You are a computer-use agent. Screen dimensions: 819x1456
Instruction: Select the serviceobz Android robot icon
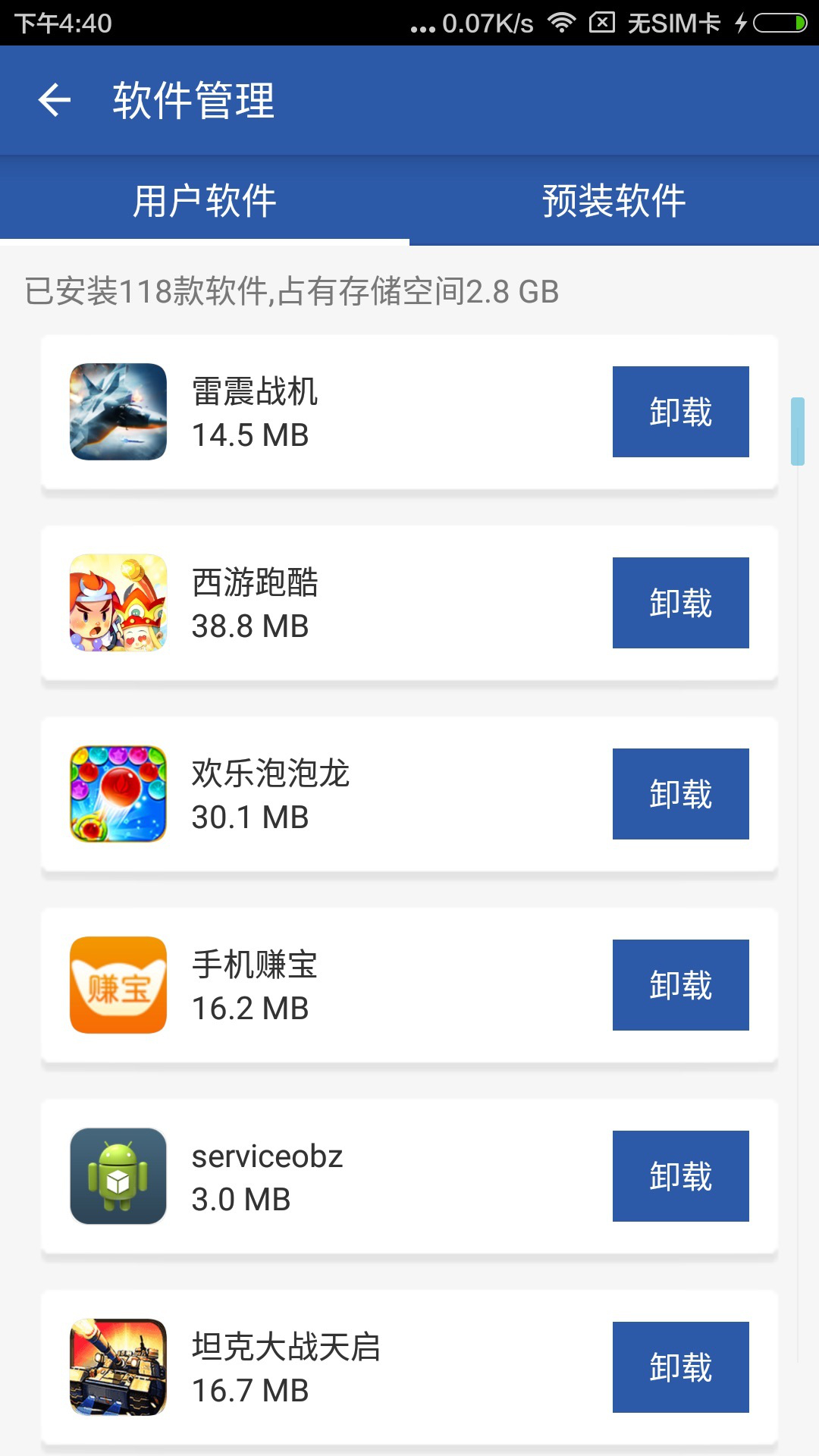(118, 1176)
